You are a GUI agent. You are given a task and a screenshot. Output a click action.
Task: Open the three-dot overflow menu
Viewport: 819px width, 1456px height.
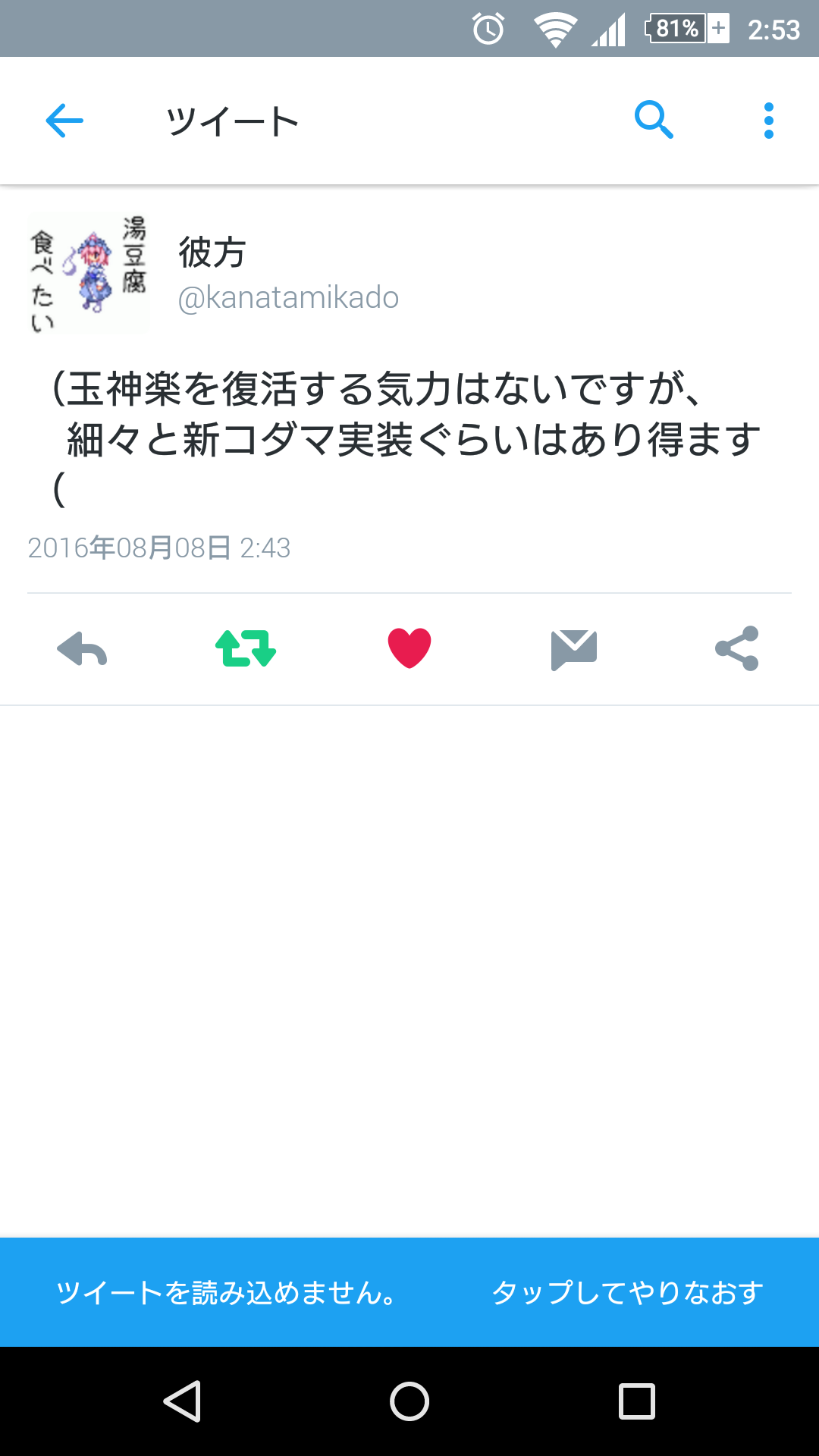[x=768, y=121]
